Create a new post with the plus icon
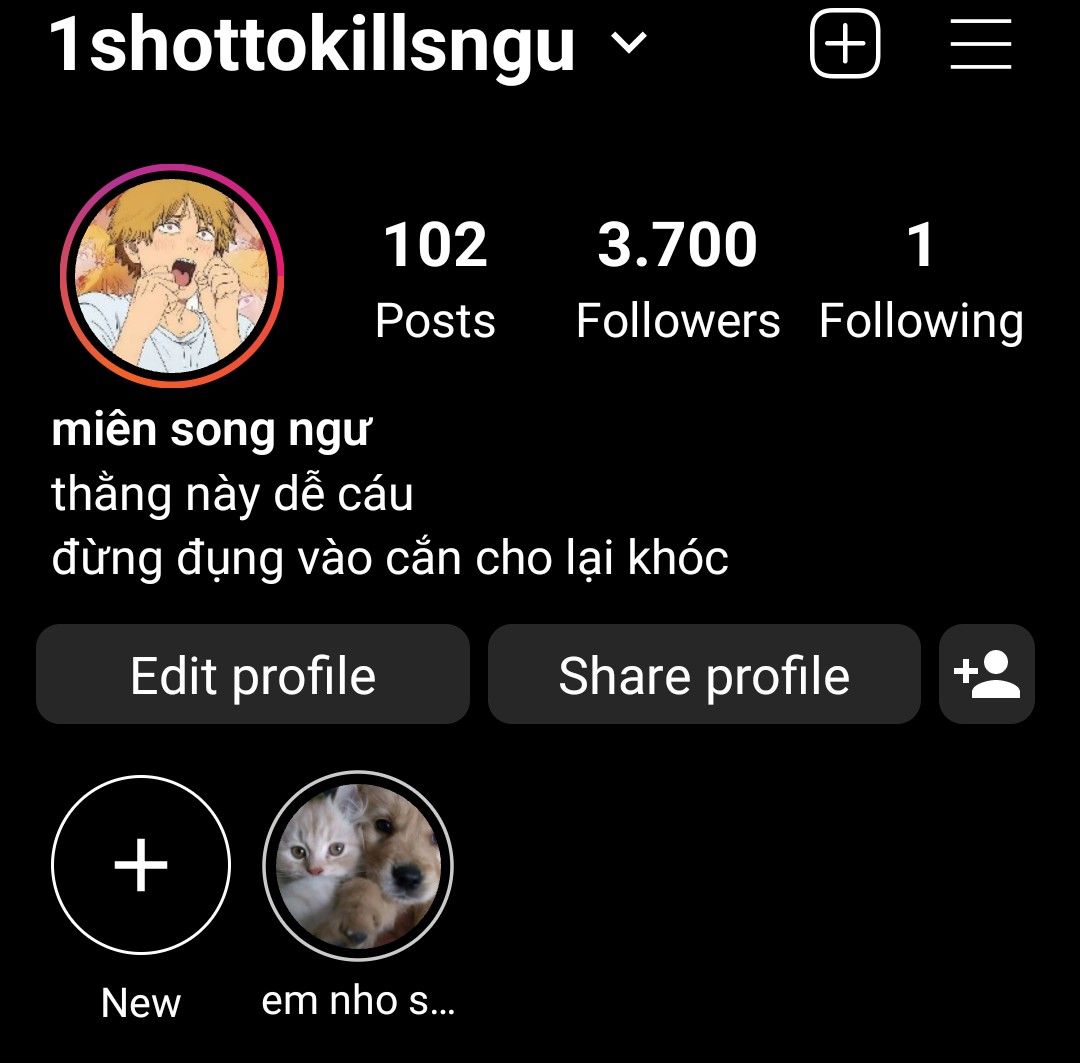Image resolution: width=1080 pixels, height=1063 pixels. point(845,45)
